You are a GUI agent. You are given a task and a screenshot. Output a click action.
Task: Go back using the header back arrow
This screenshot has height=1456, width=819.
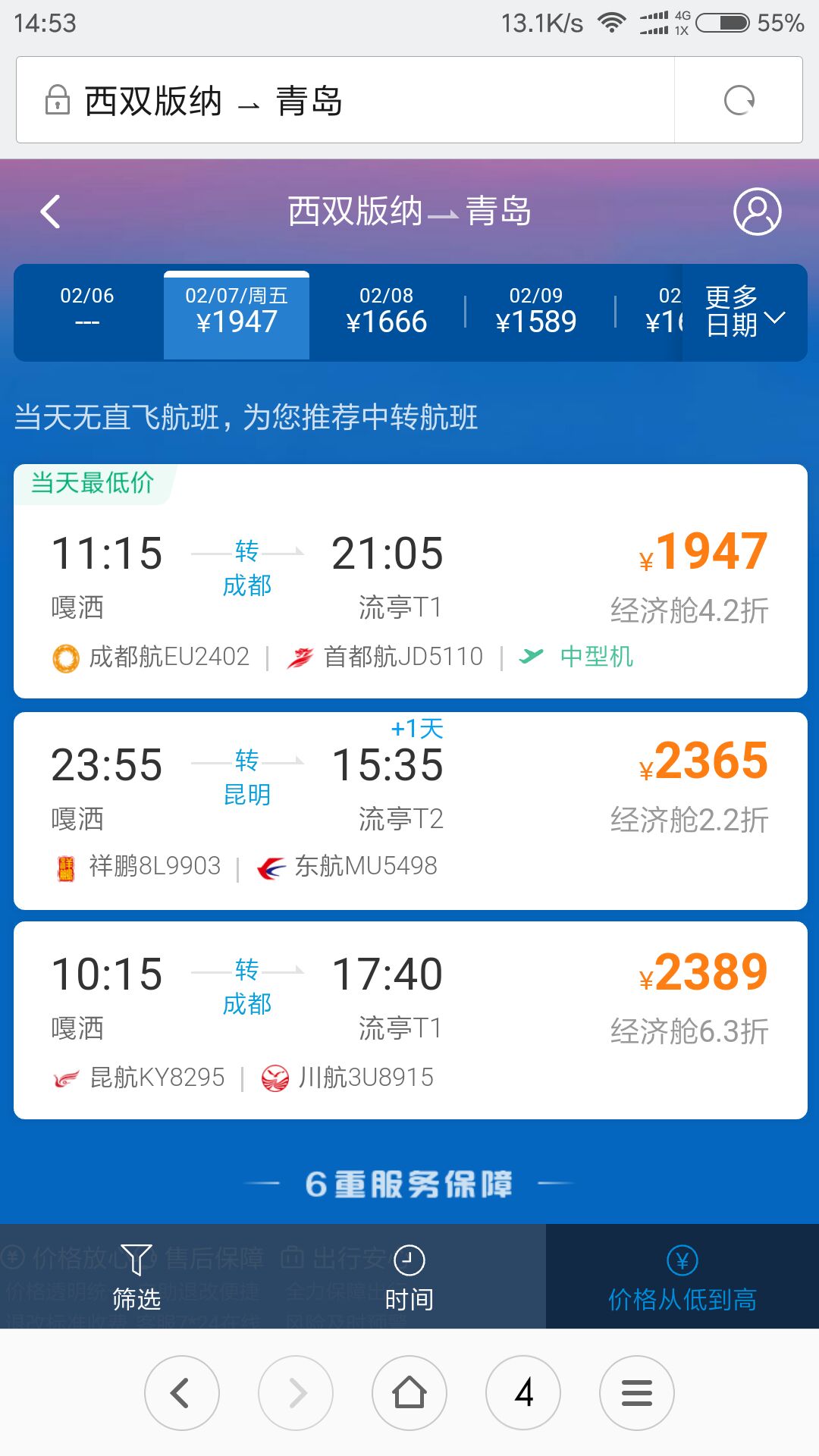(51, 212)
